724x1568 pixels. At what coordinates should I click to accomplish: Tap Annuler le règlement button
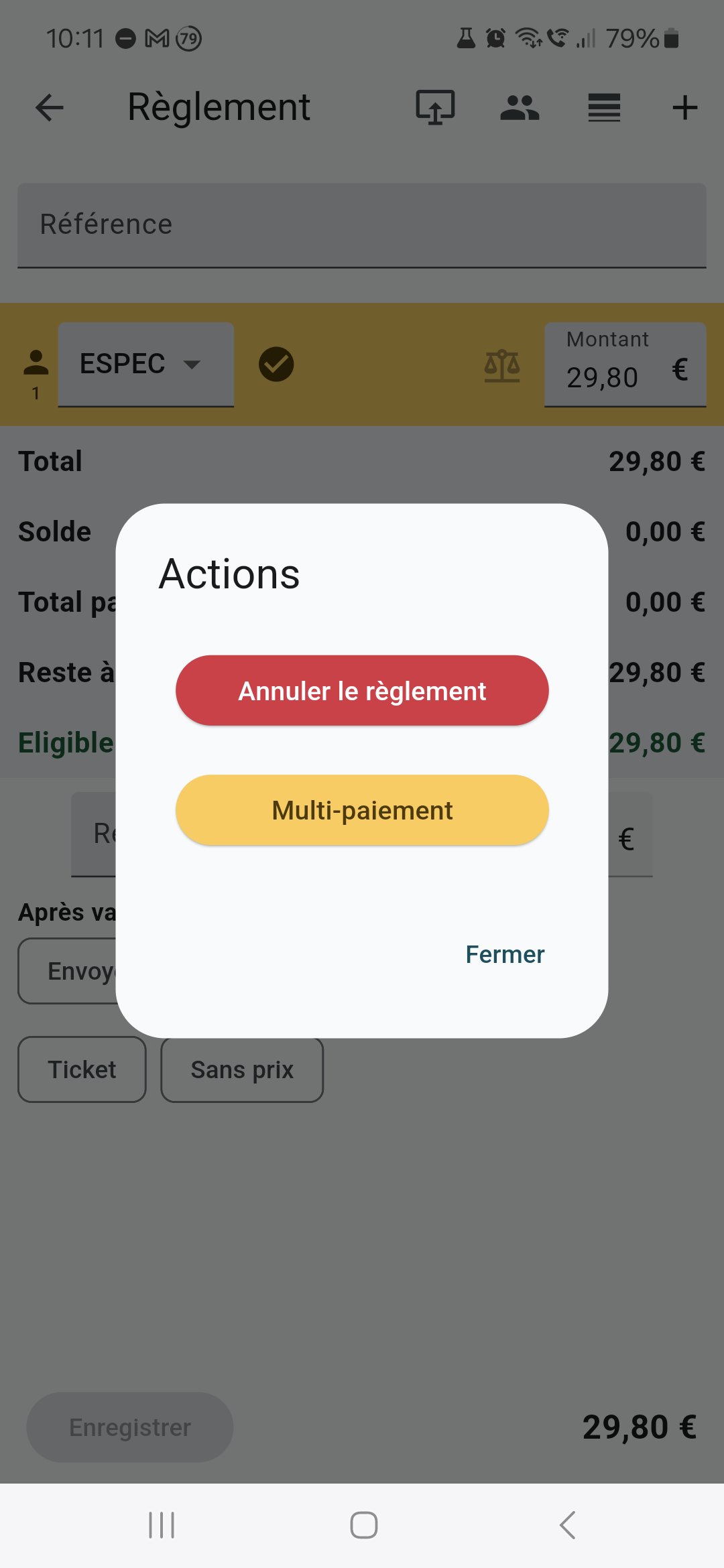(x=362, y=690)
